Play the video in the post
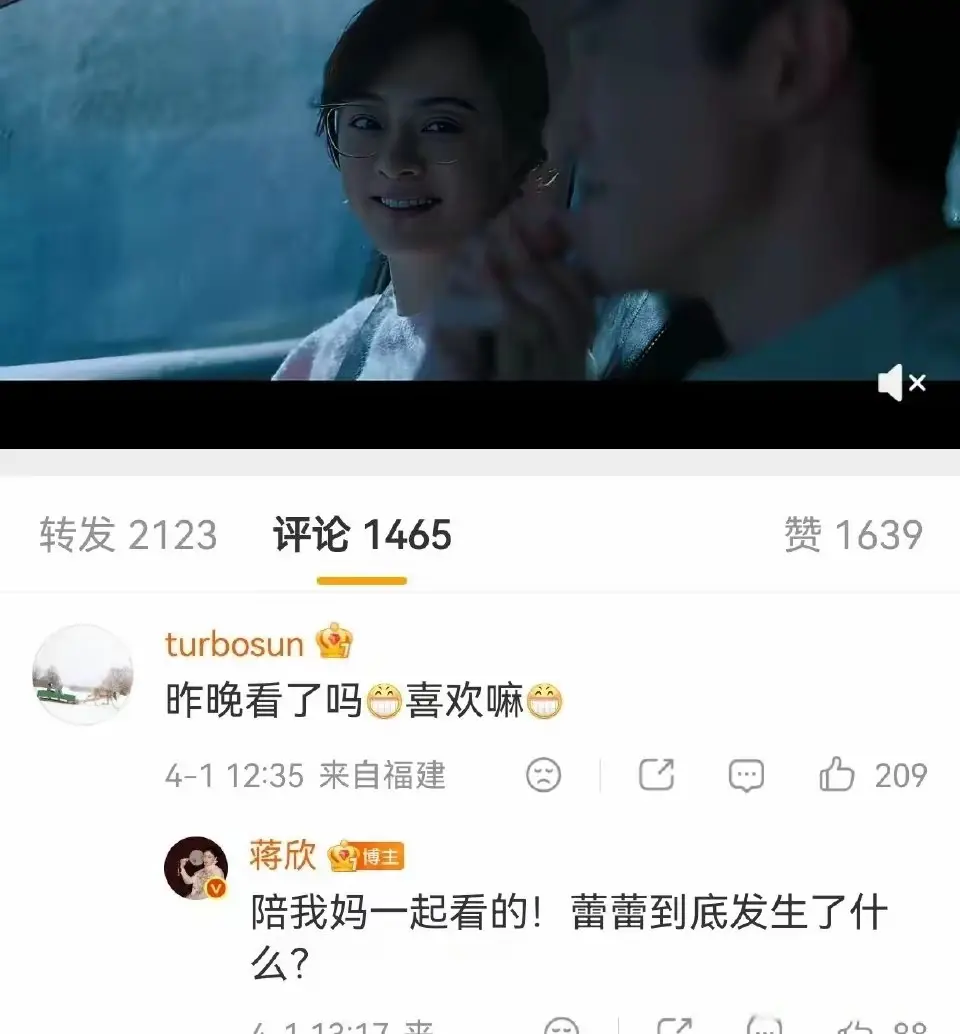 (x=480, y=190)
